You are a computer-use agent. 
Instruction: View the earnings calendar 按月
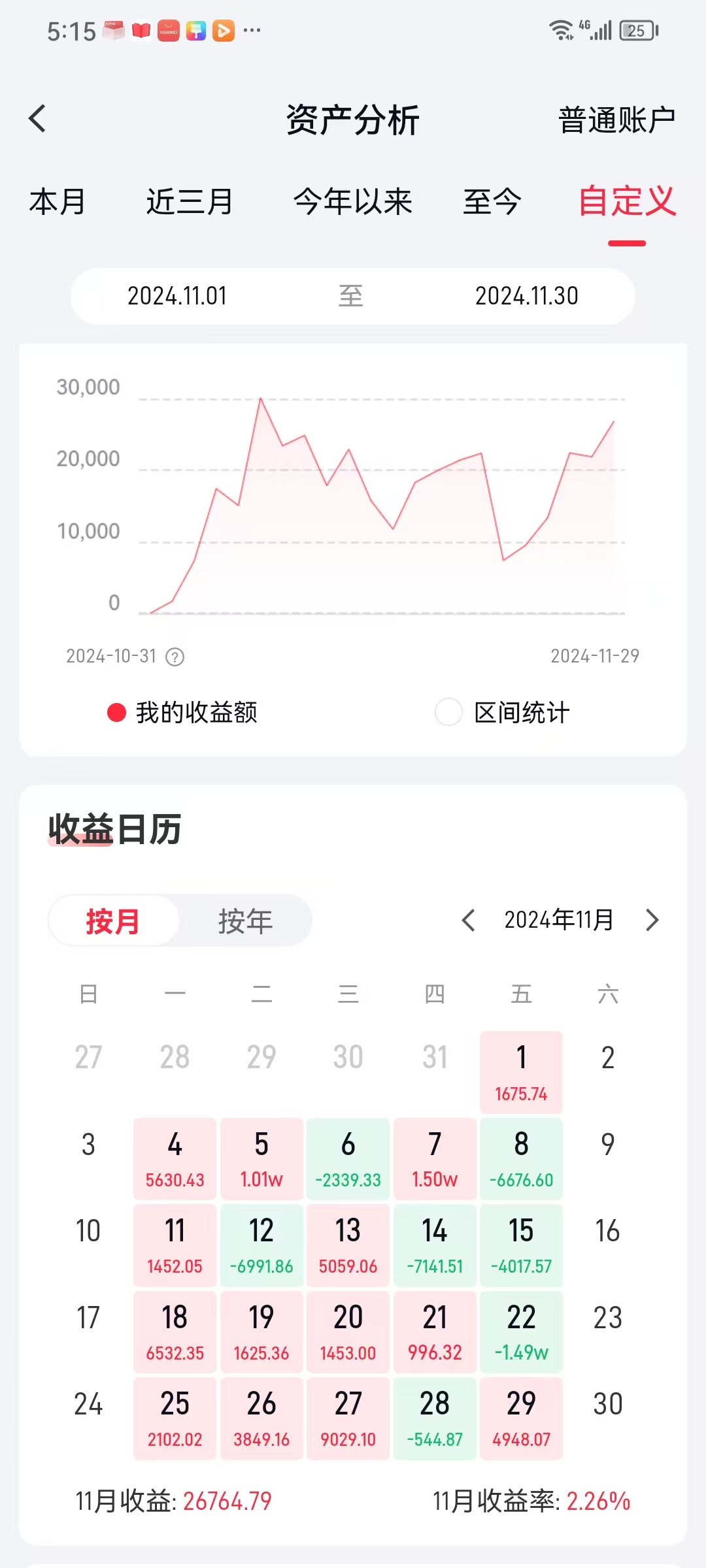113,921
